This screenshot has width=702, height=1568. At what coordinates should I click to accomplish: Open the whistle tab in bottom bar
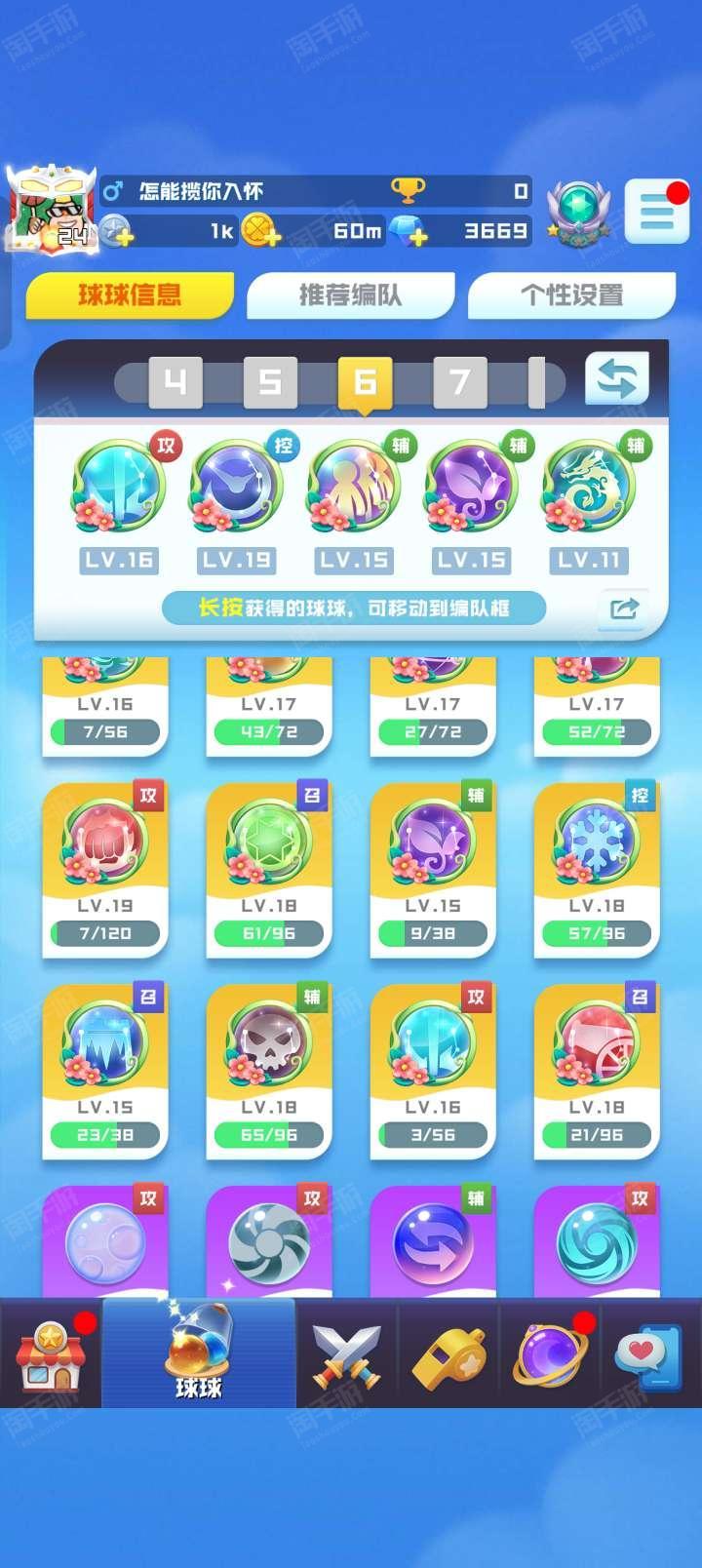click(448, 1356)
